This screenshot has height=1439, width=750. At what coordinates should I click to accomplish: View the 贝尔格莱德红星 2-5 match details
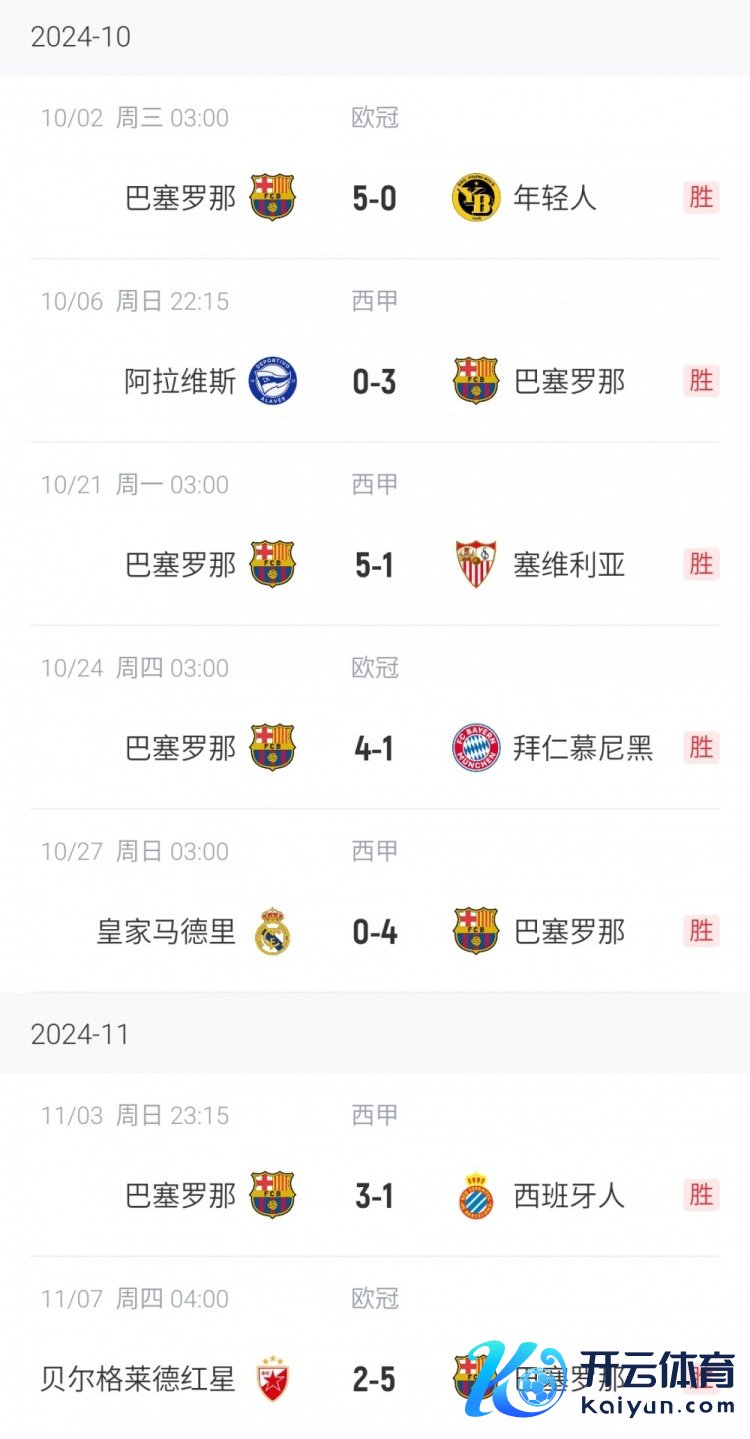375,1348
